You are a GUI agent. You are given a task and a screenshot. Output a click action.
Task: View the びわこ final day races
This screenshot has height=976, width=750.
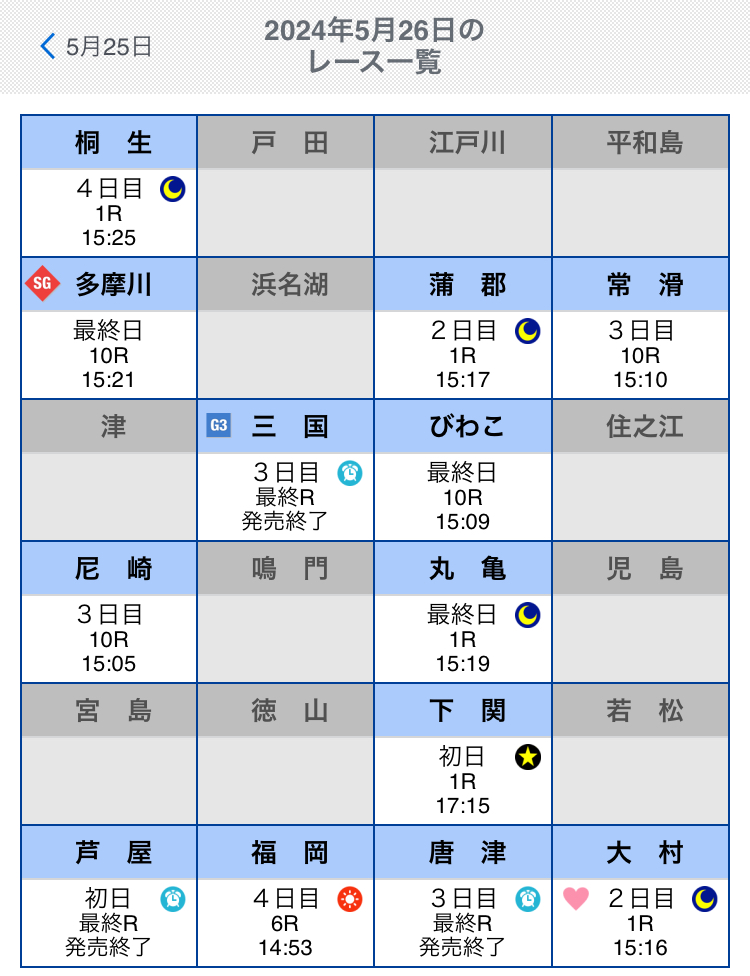click(x=464, y=496)
